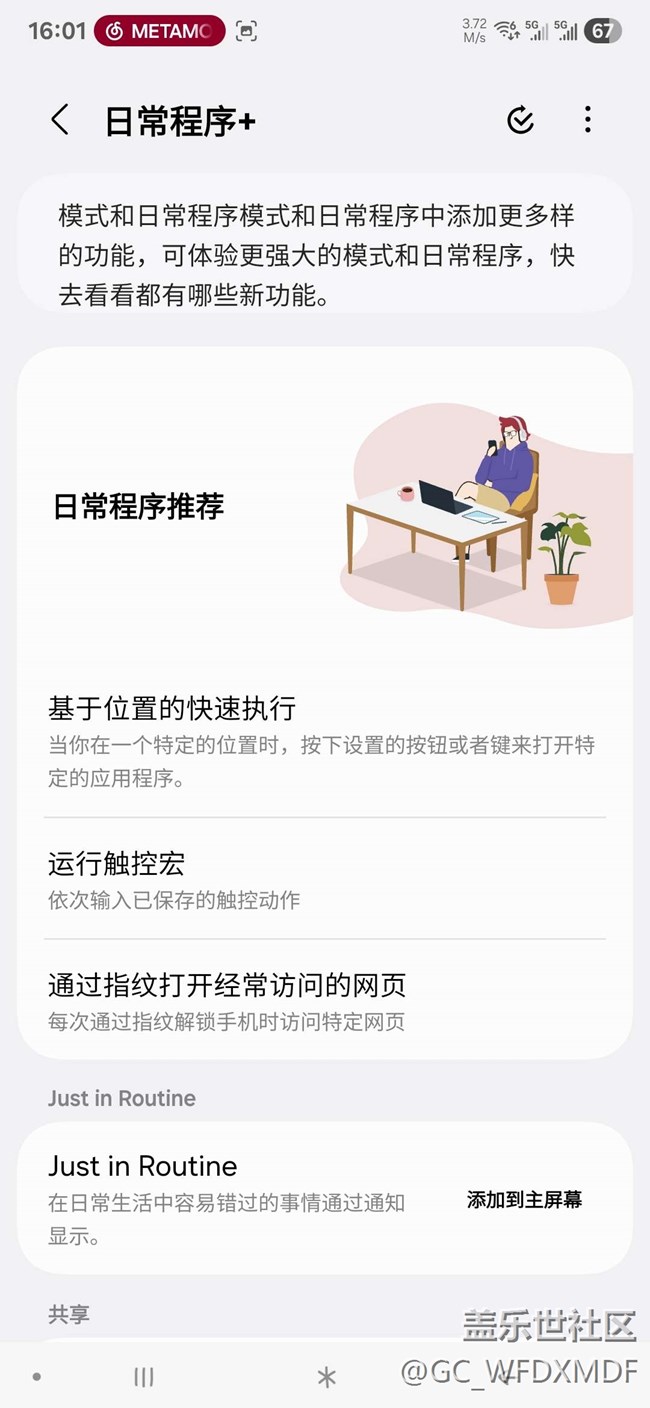Tap 添加到主屏幕 for Just in Routine
The height and width of the screenshot is (1408, 650).
click(x=524, y=1199)
